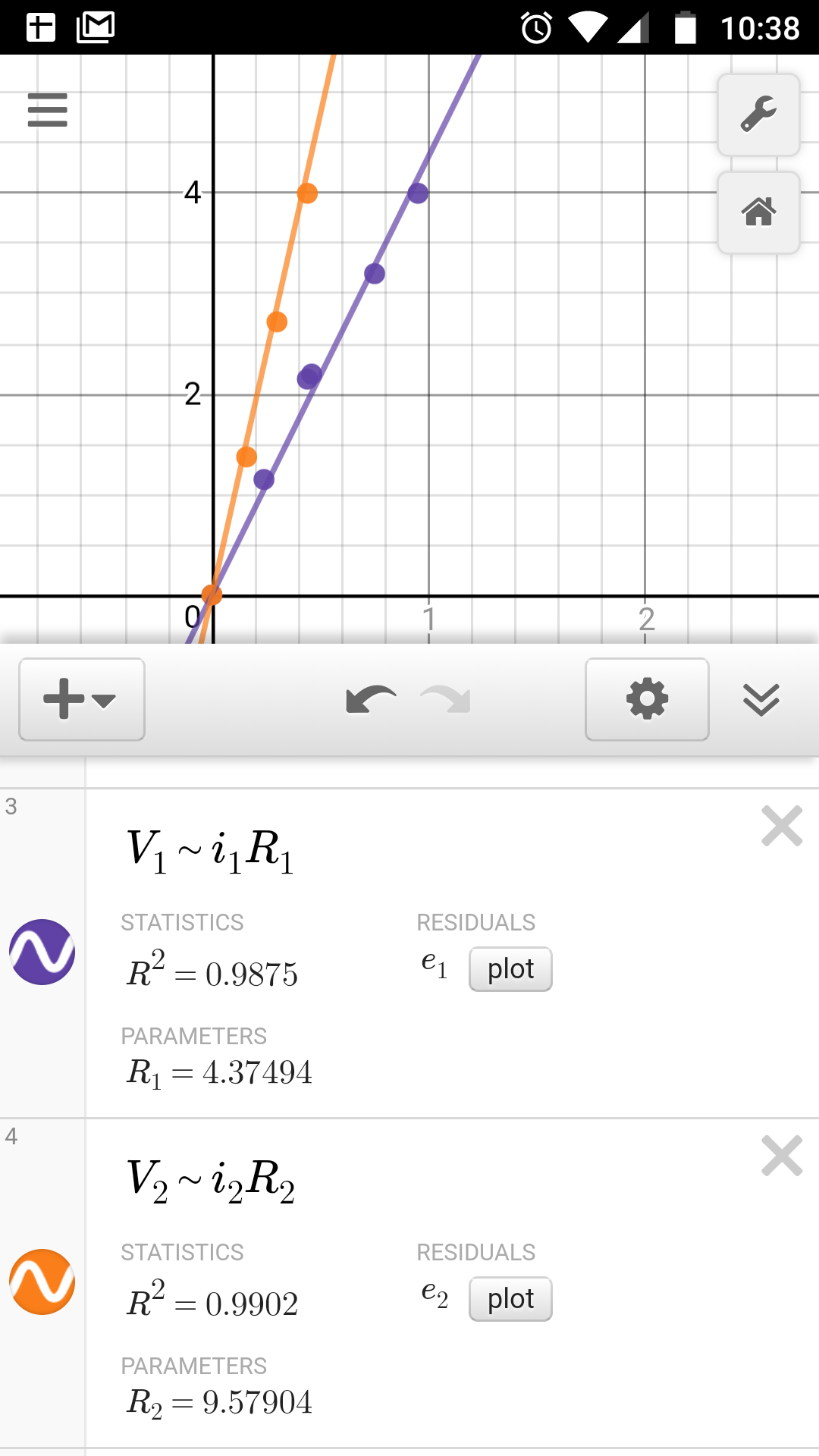Plot residuals e1
This screenshot has width=819, height=1456.
(x=510, y=969)
